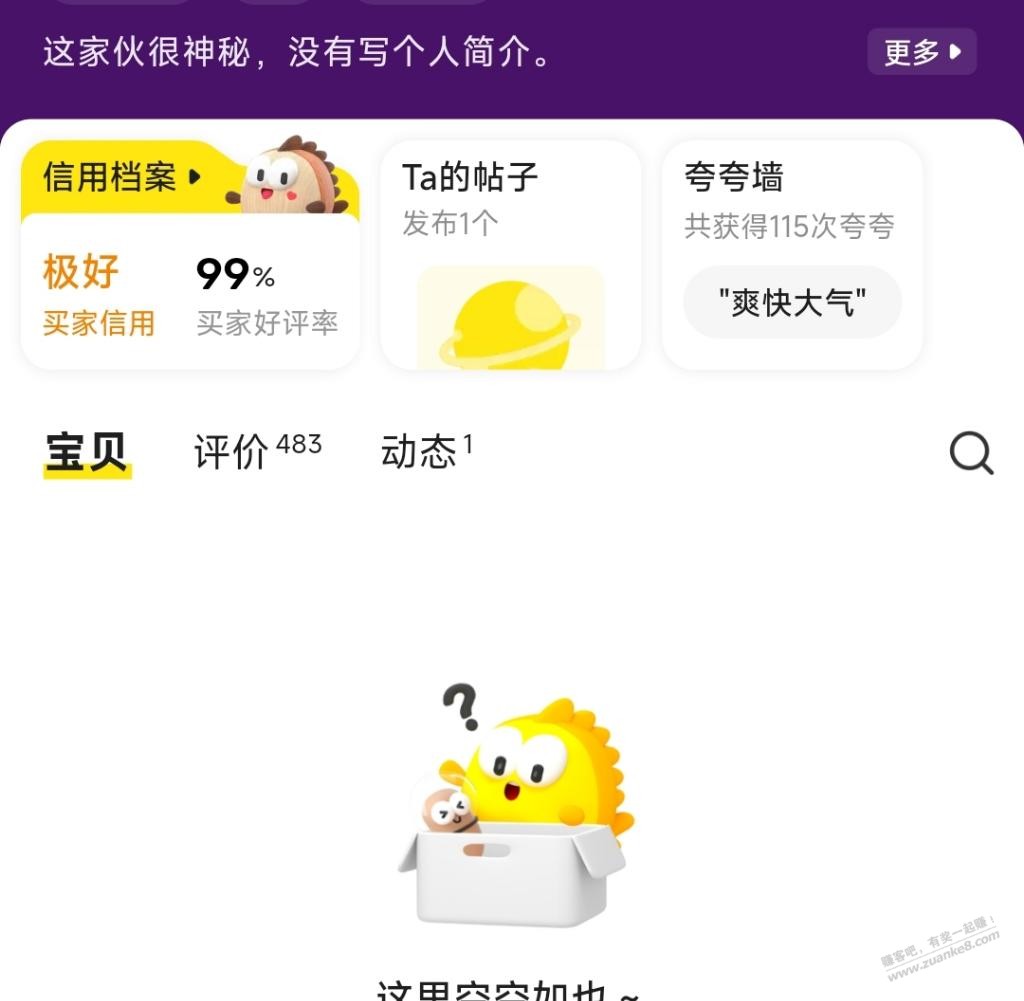
Task: Search this user's listings
Action: [x=970, y=453]
